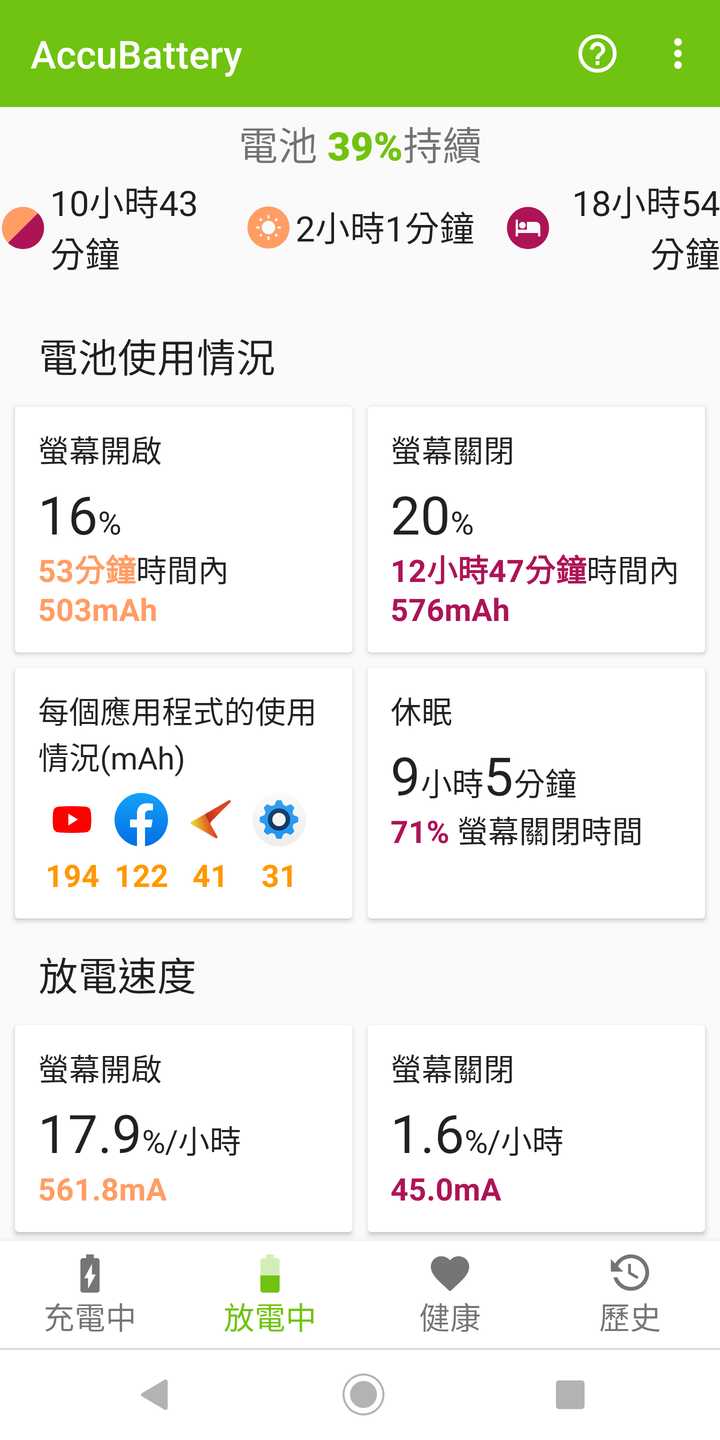Tap the system home button
Image resolution: width=720 pixels, height=1440 pixels.
(x=363, y=1394)
